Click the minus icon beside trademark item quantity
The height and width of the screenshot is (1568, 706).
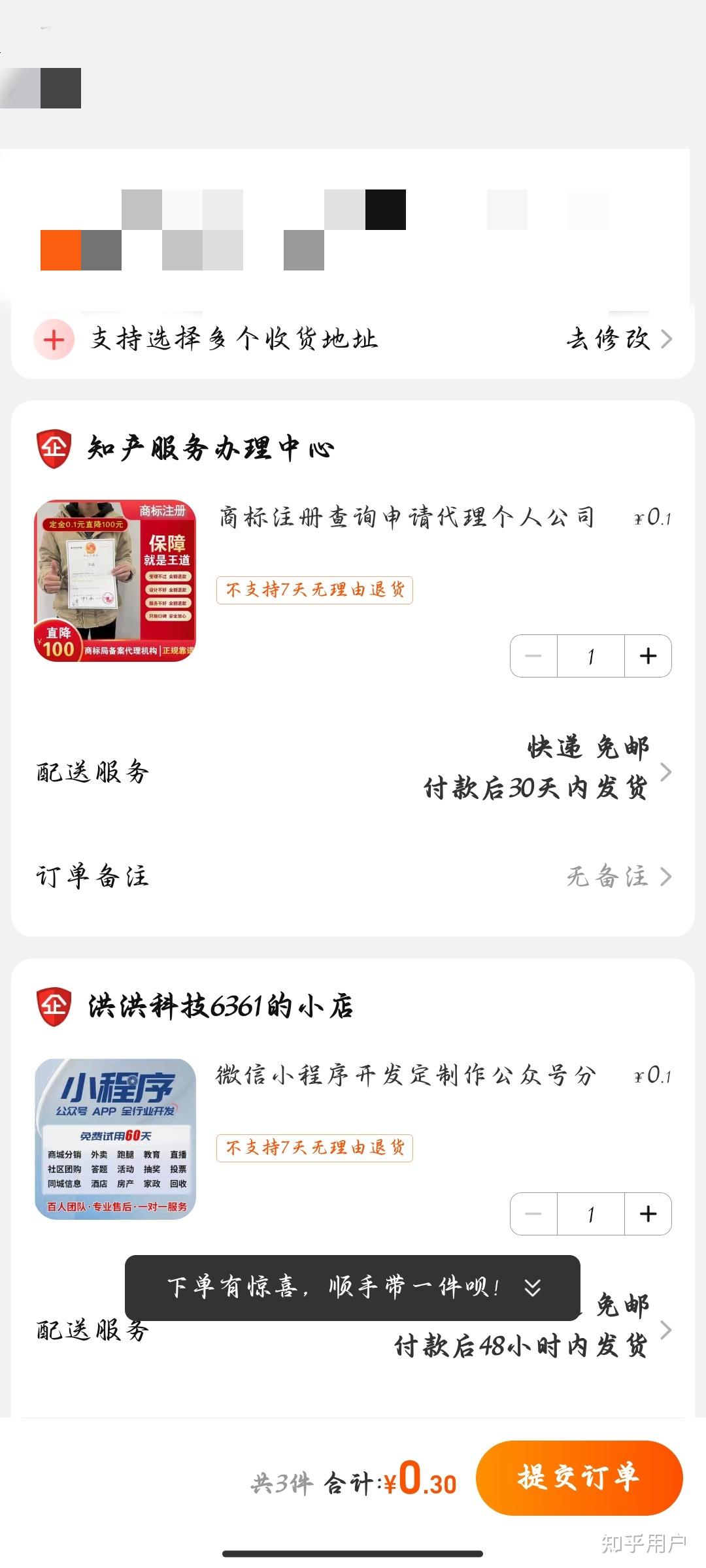533,657
